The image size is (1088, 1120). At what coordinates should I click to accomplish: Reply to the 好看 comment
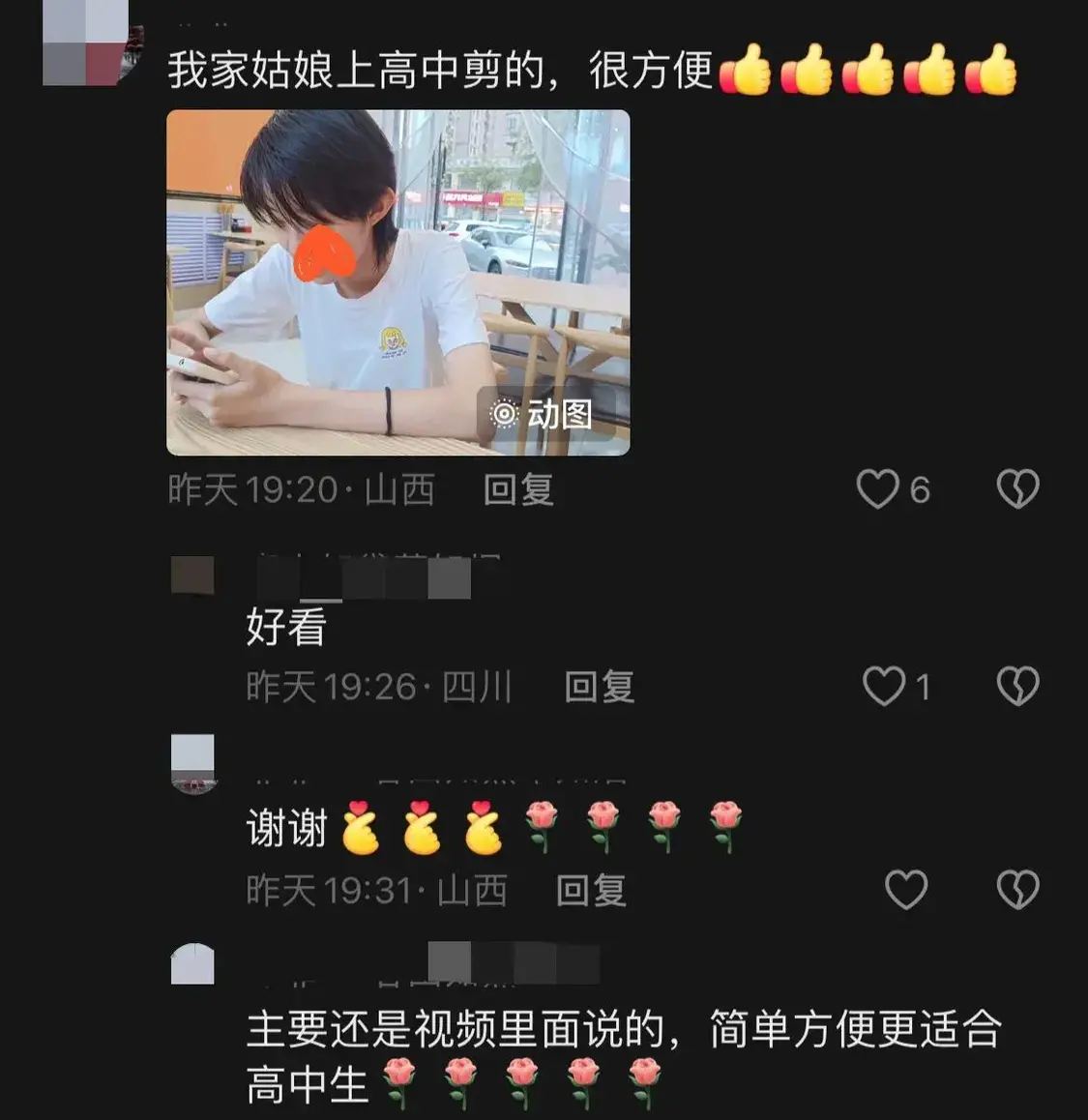click(599, 688)
